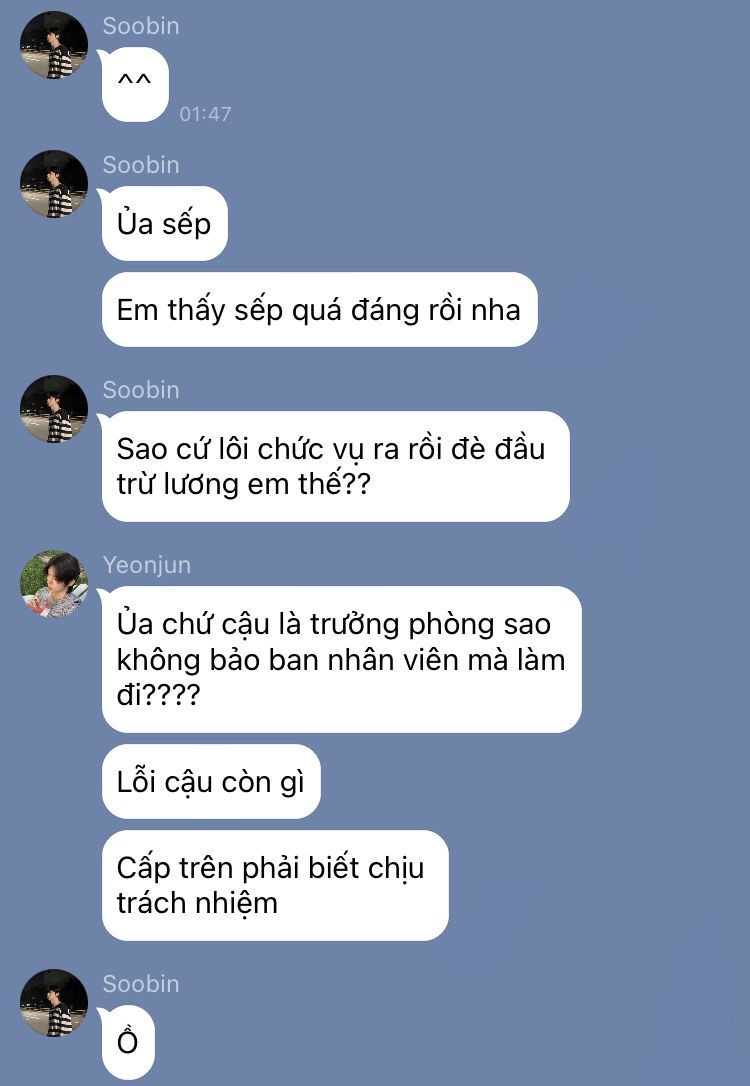The height and width of the screenshot is (1086, 750).
Task: Open Yeonjun's profile picture
Action: (x=54, y=584)
